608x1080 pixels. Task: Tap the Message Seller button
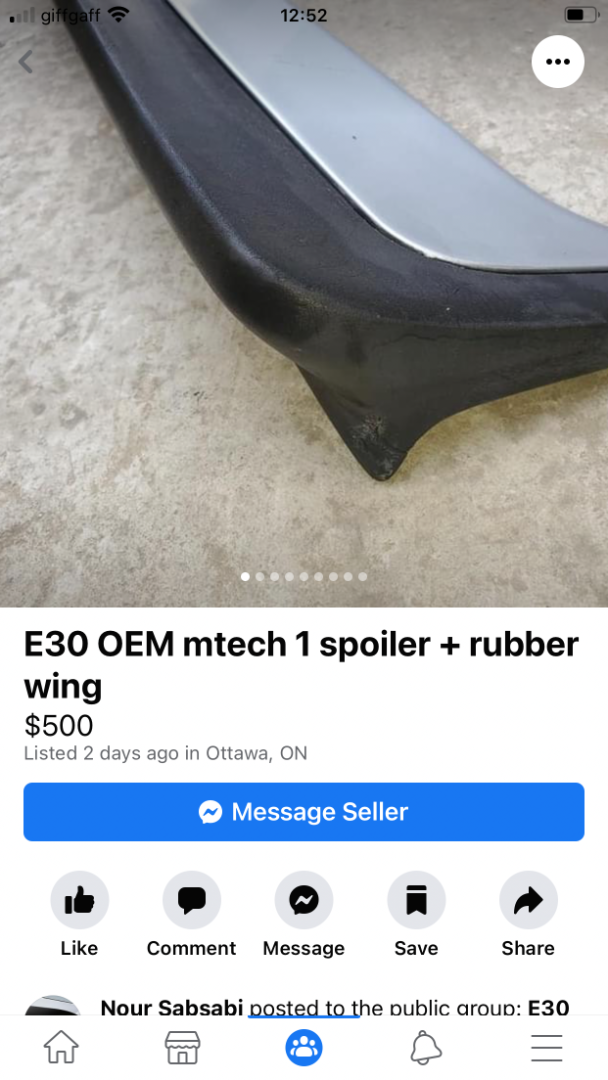(x=304, y=811)
